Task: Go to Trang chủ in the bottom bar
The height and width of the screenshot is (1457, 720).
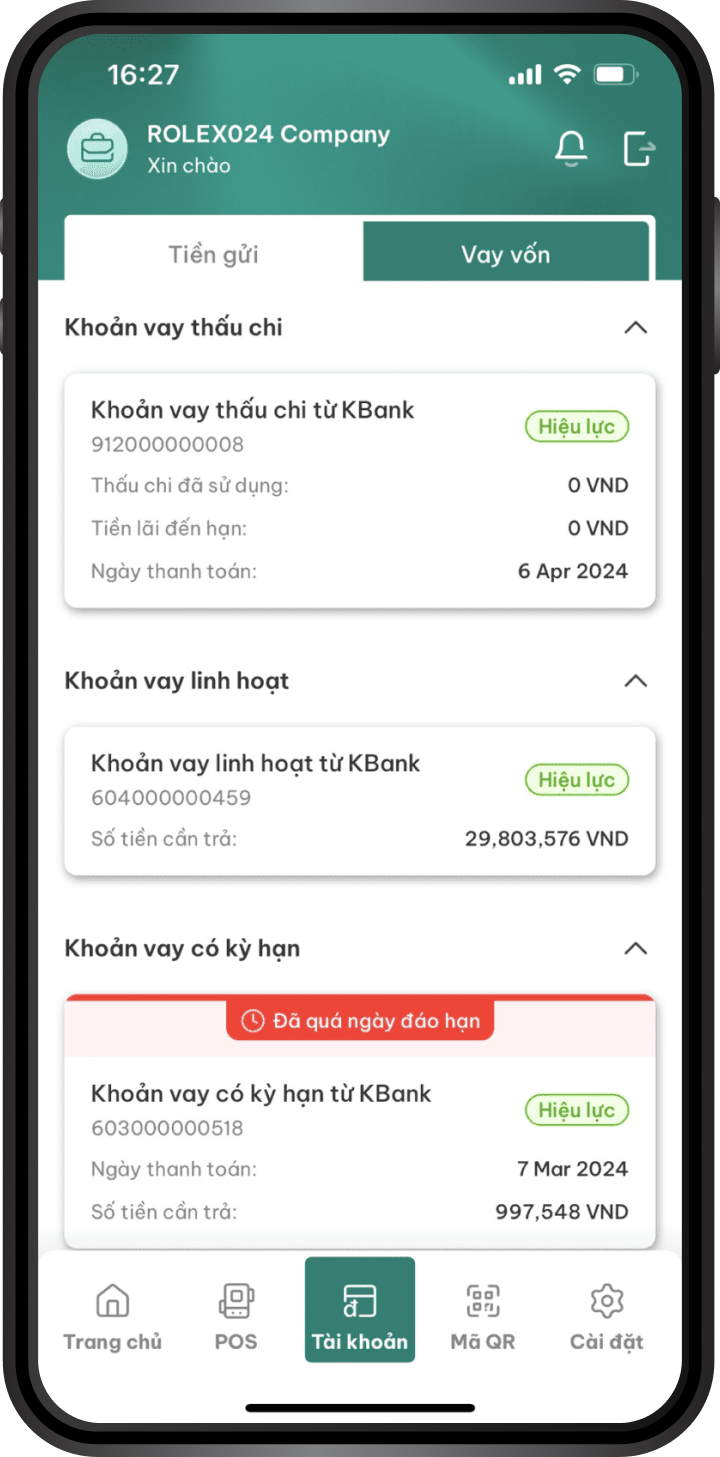Action: pyautogui.click(x=112, y=1317)
